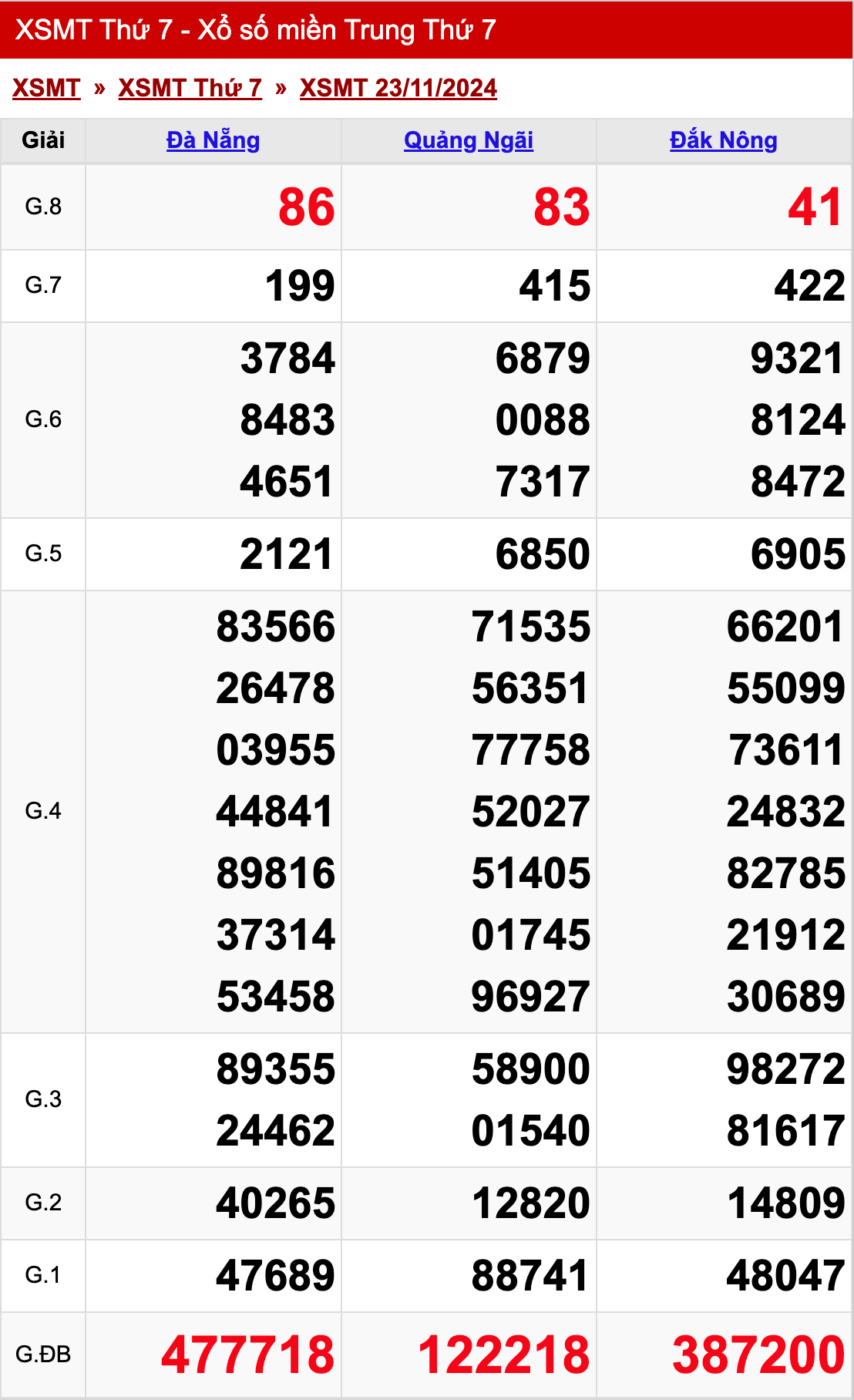The height and width of the screenshot is (1400, 854).
Task: Open the XSMT 23/11/2024 link
Action: 398,88
